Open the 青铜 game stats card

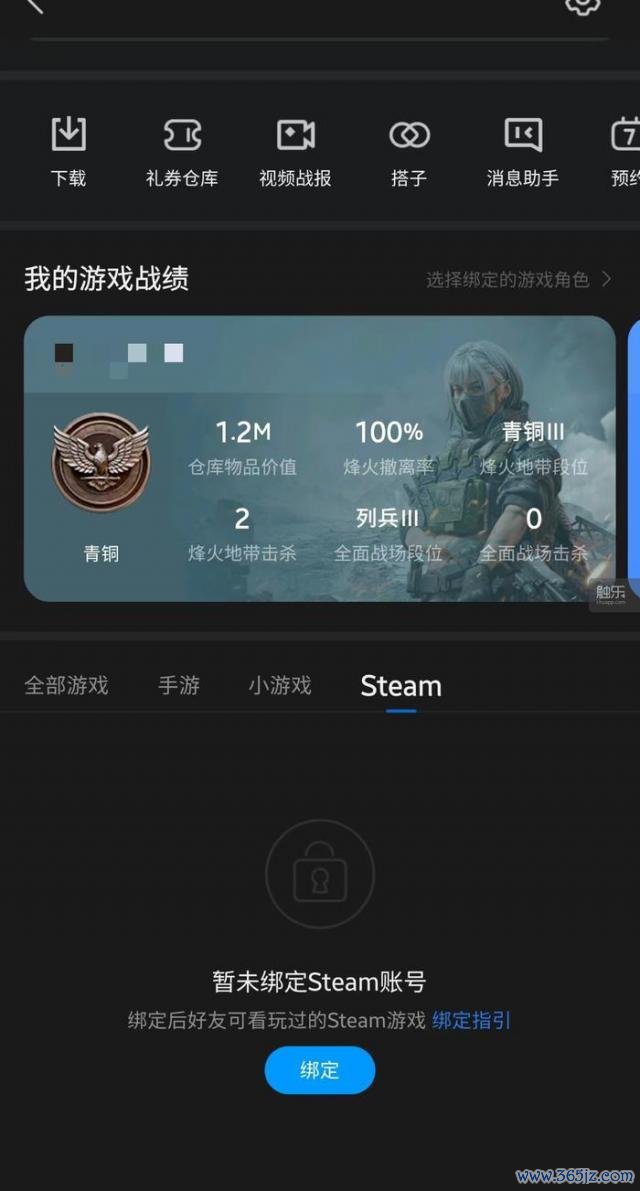[319, 458]
